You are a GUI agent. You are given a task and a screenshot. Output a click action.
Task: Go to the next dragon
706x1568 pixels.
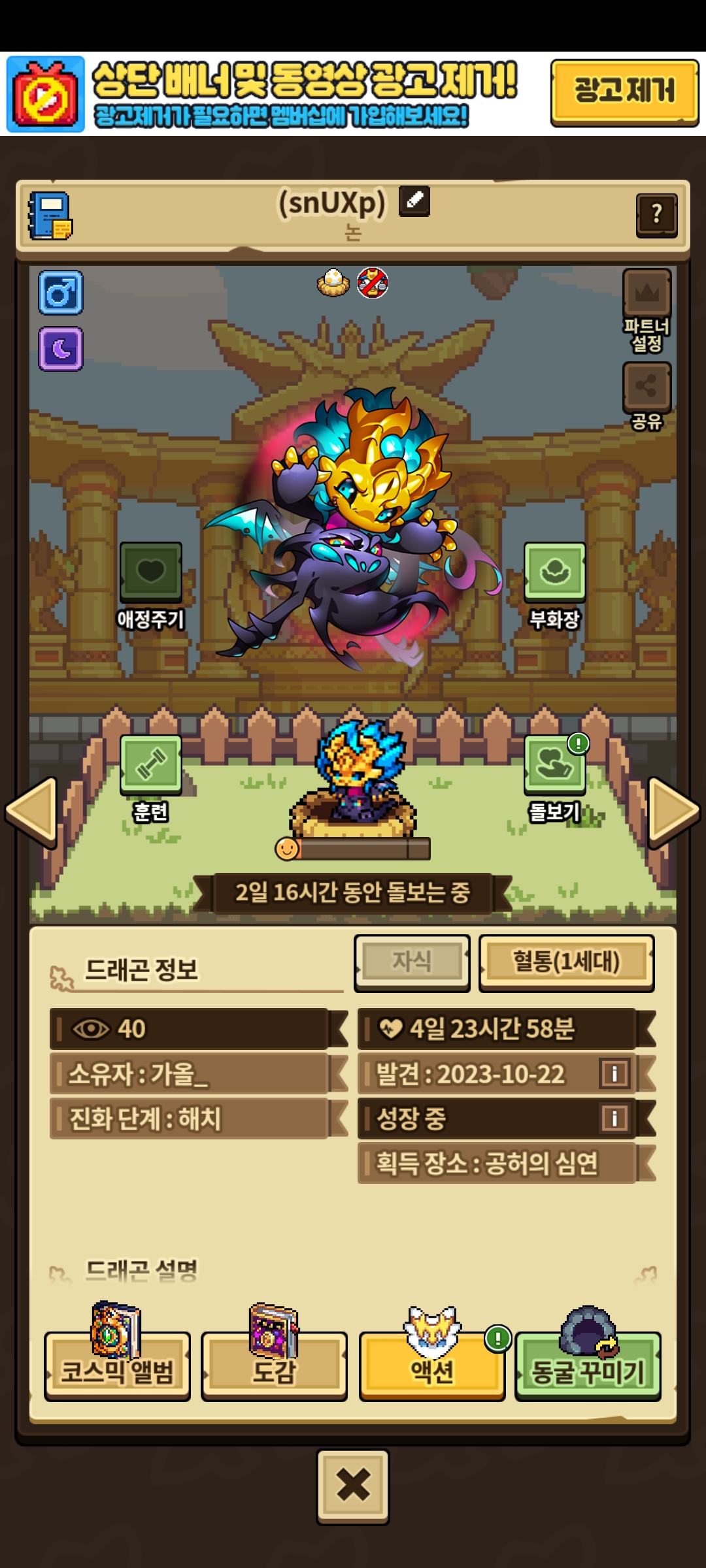click(673, 811)
